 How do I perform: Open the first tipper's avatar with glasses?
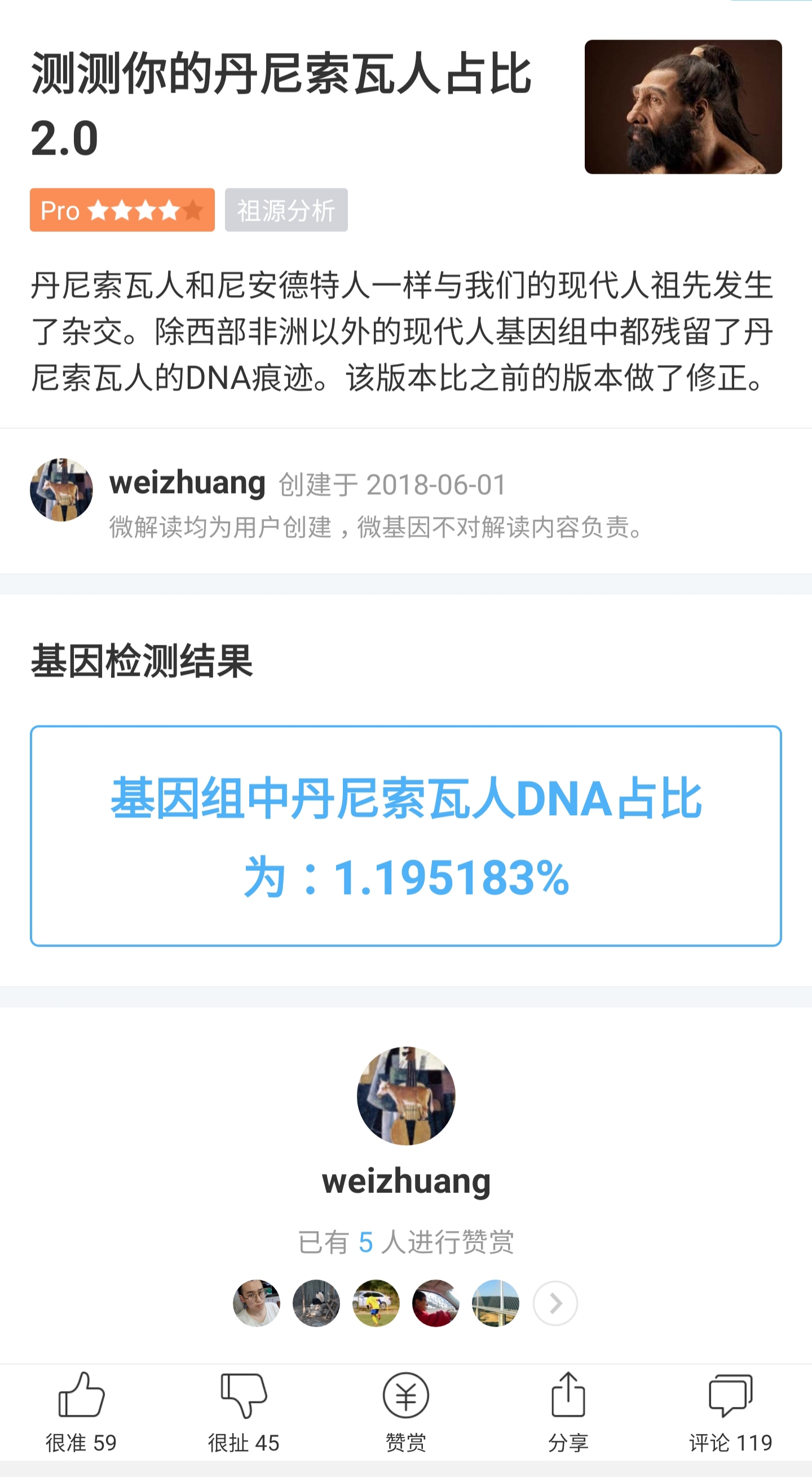pyautogui.click(x=256, y=1303)
